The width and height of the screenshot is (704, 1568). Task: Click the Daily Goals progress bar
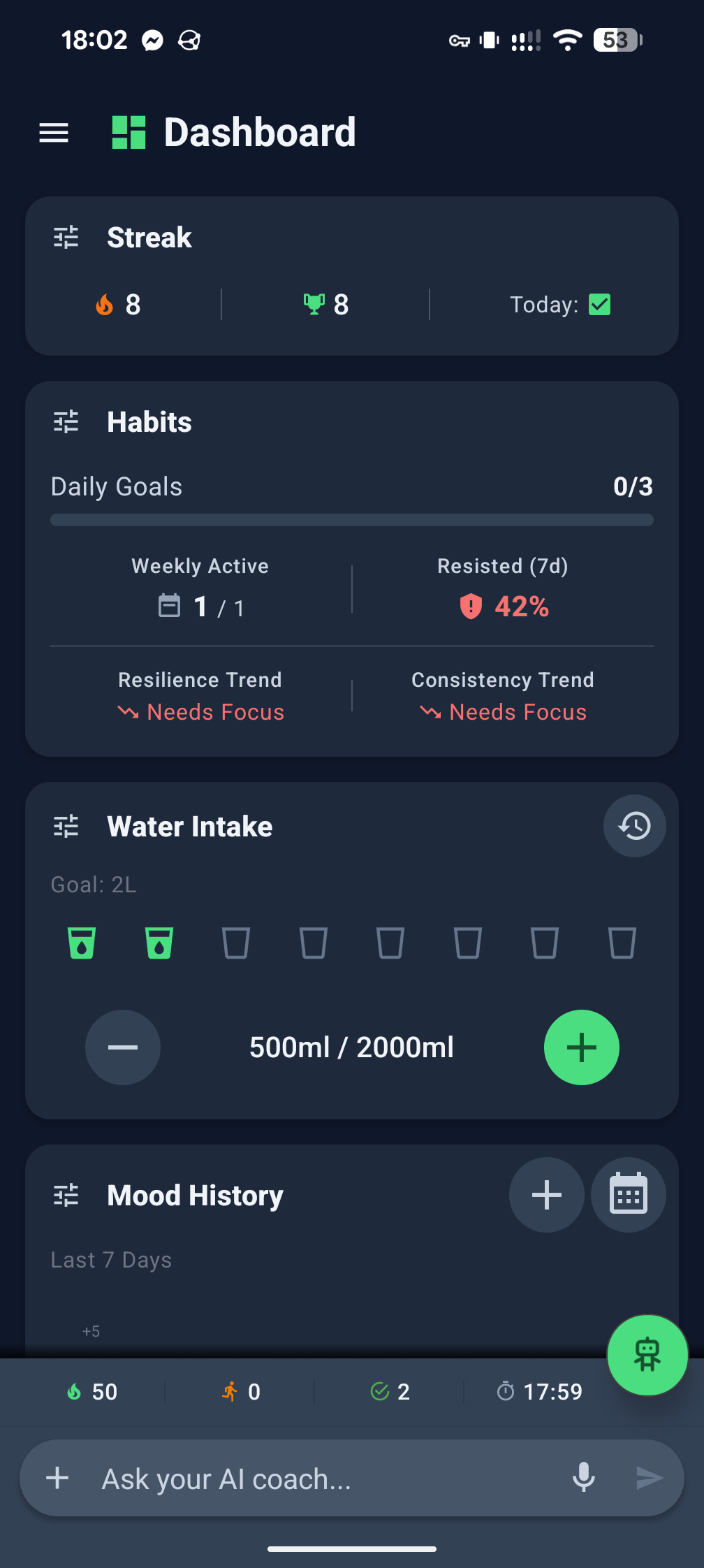click(352, 519)
